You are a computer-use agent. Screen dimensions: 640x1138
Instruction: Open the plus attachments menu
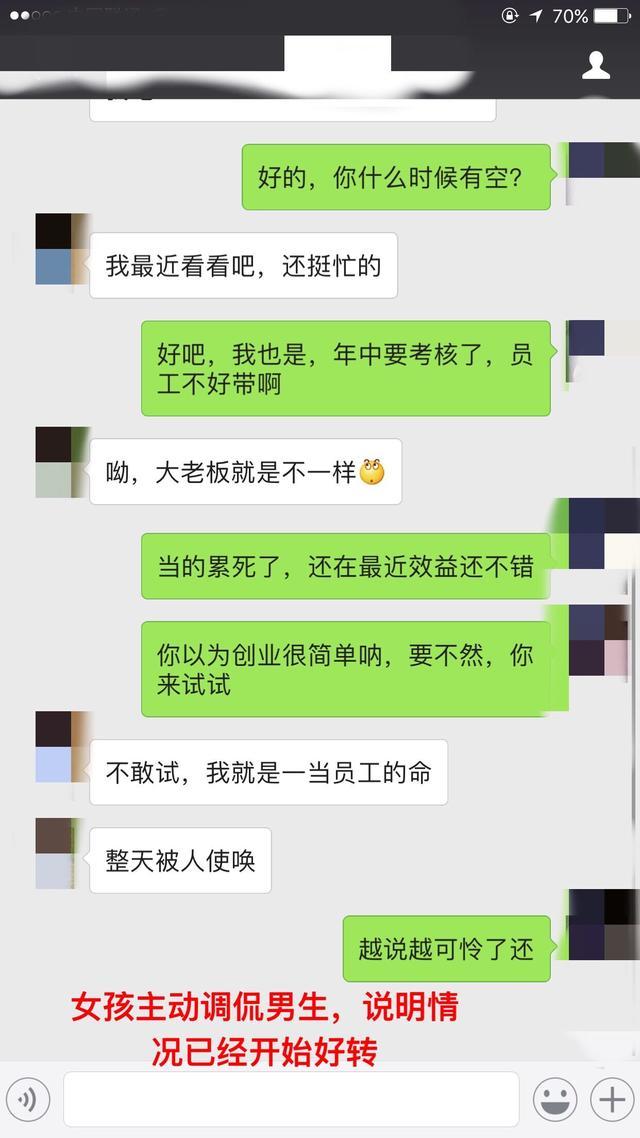pyautogui.click(x=610, y=1101)
